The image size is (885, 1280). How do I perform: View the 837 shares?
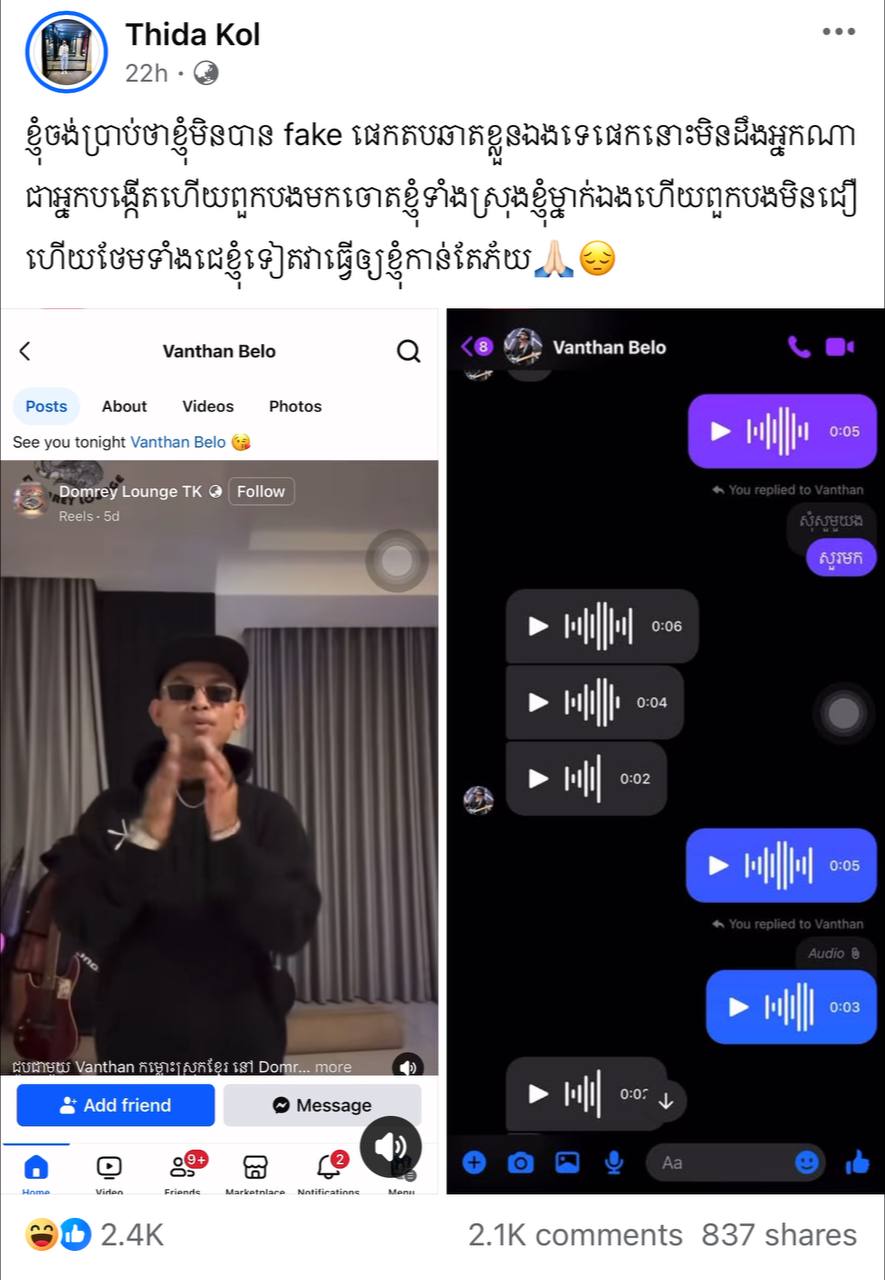tap(778, 1235)
